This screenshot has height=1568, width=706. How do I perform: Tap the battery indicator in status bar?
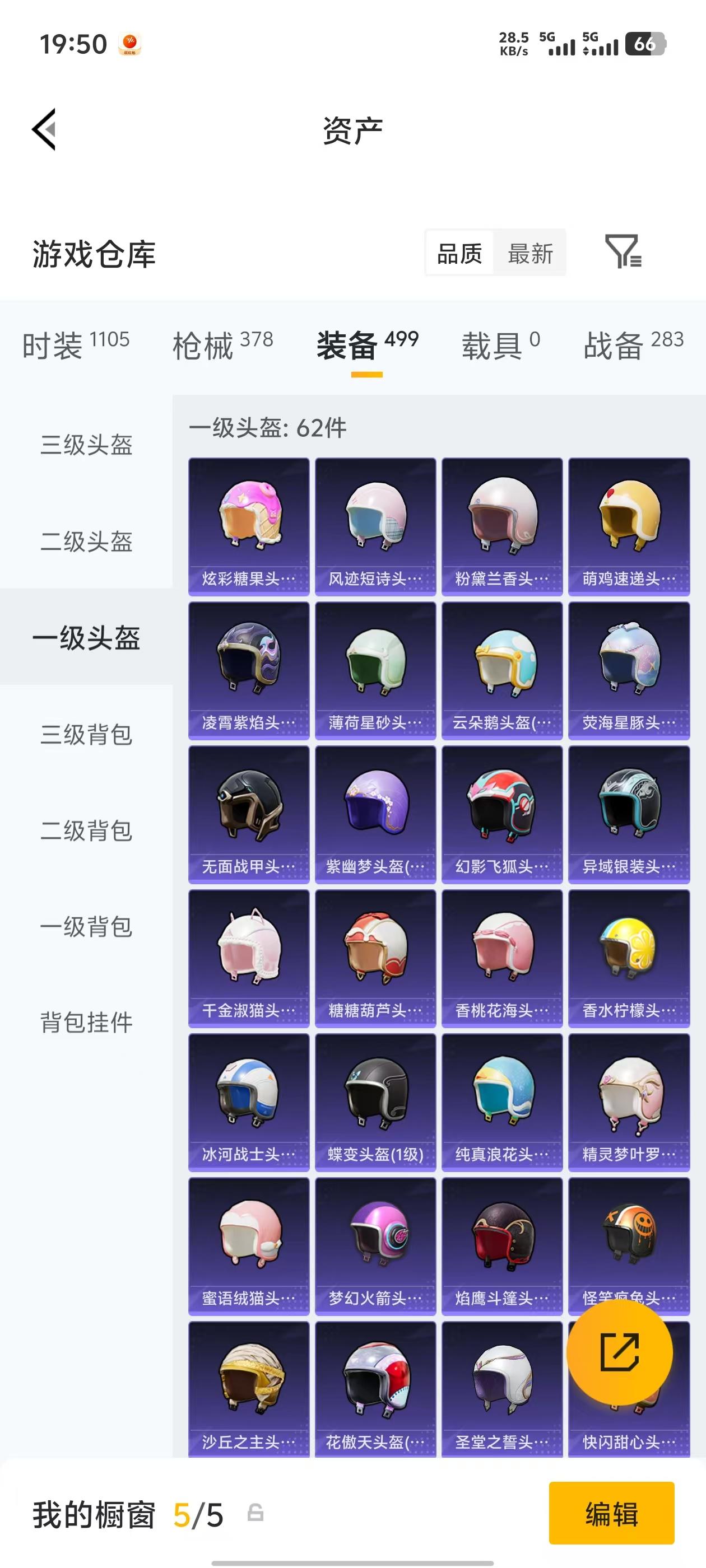coord(645,44)
